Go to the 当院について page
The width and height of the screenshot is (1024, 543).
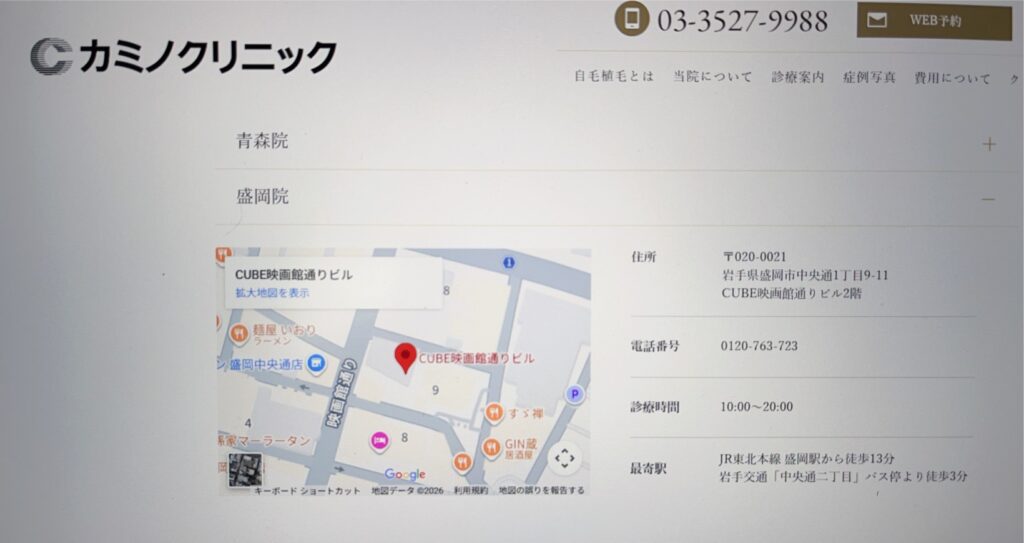pos(712,77)
